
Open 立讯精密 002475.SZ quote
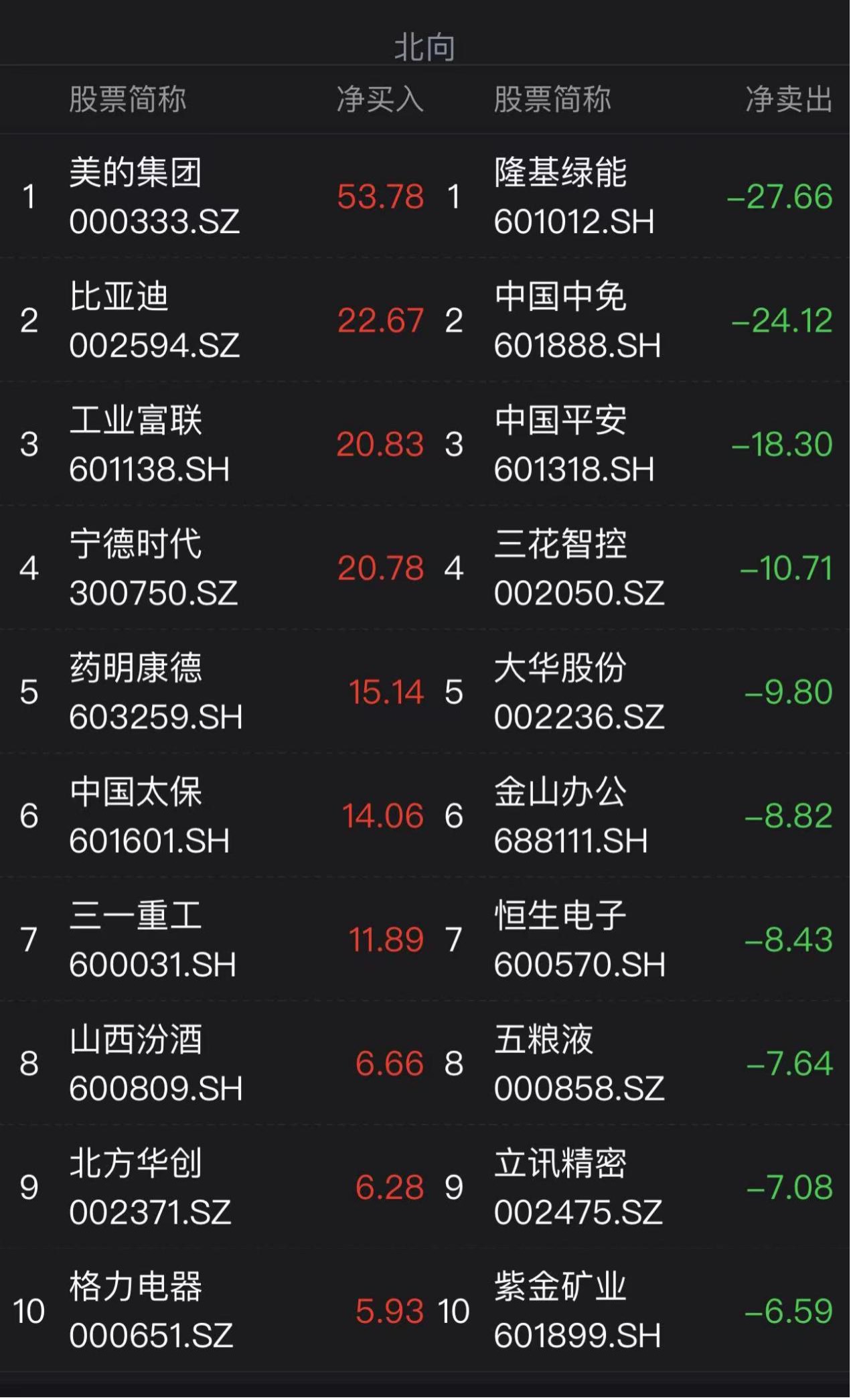click(578, 1187)
